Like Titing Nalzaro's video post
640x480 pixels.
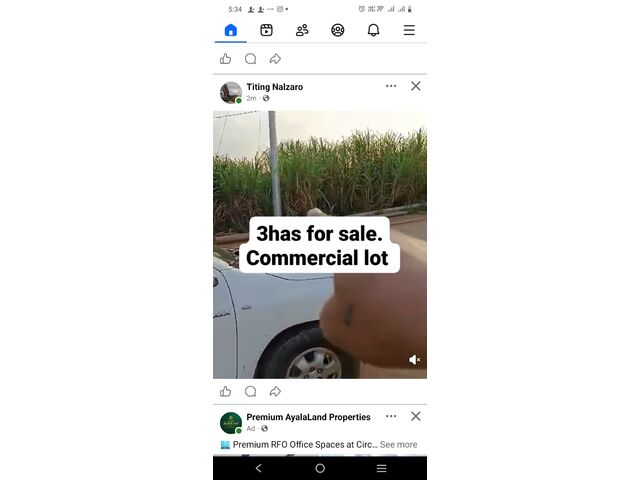click(x=226, y=391)
